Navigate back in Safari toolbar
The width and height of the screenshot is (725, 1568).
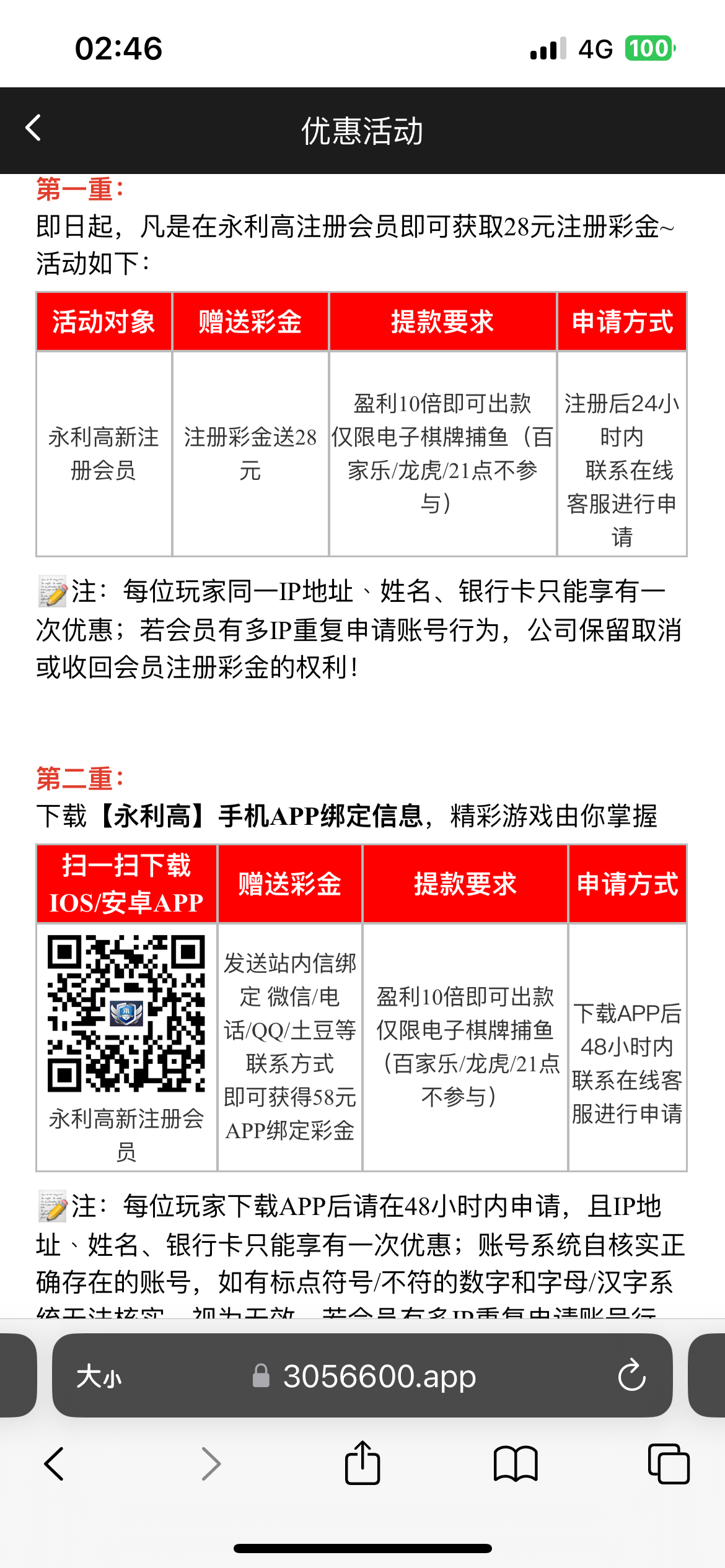[x=55, y=1465]
